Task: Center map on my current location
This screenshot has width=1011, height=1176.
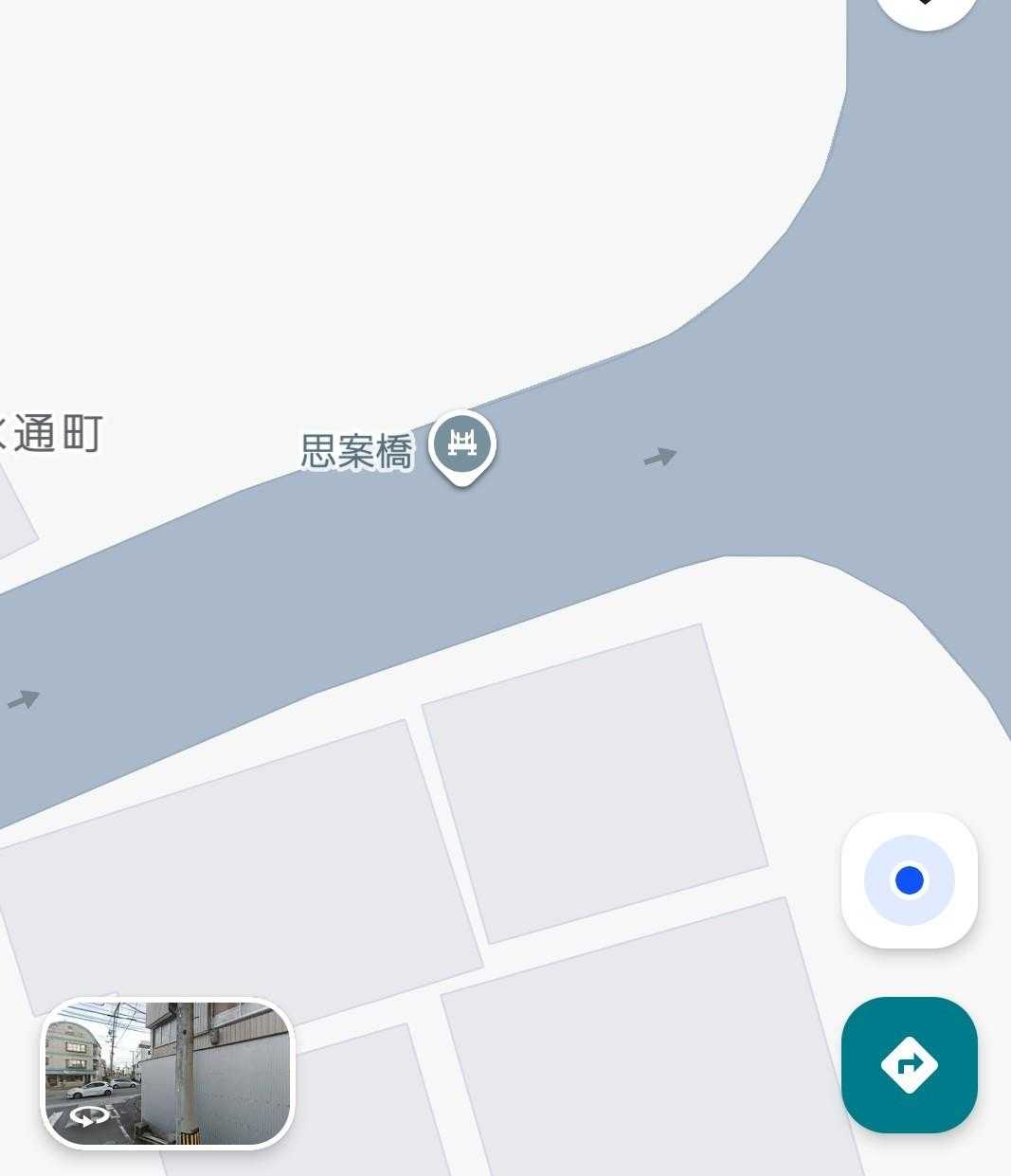Action: (x=909, y=880)
